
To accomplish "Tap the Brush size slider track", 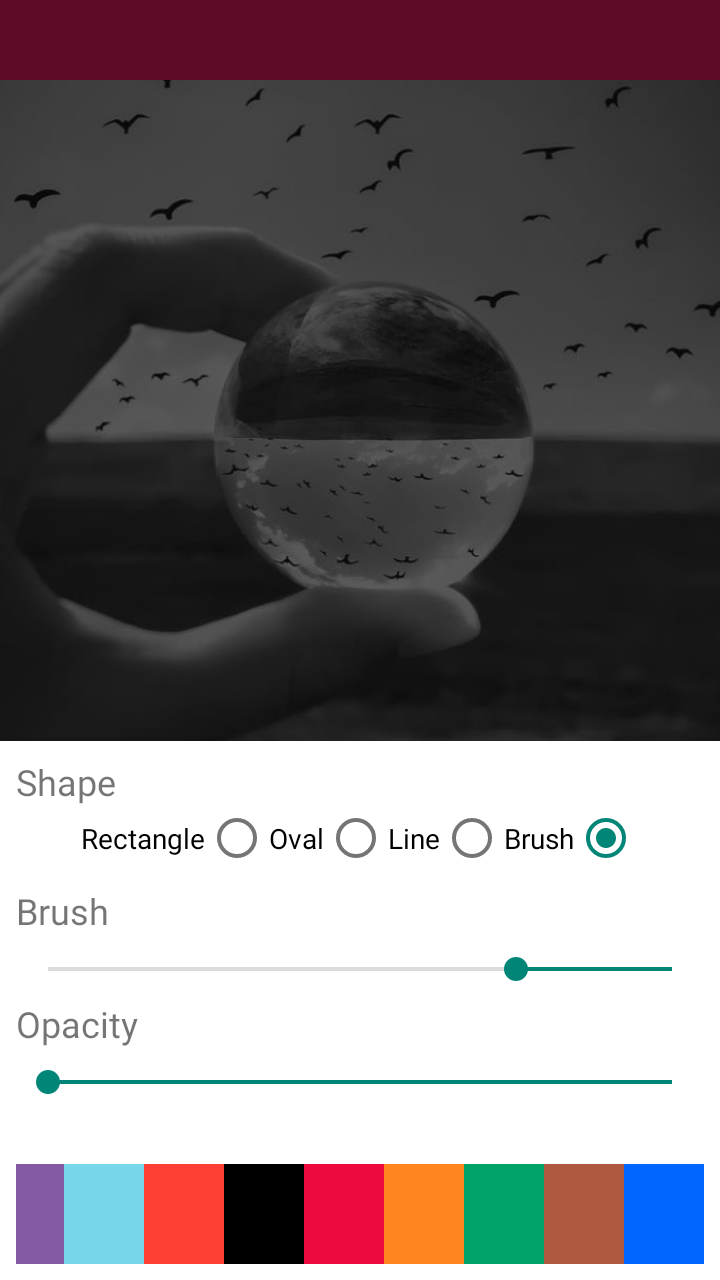I will (x=360, y=969).
